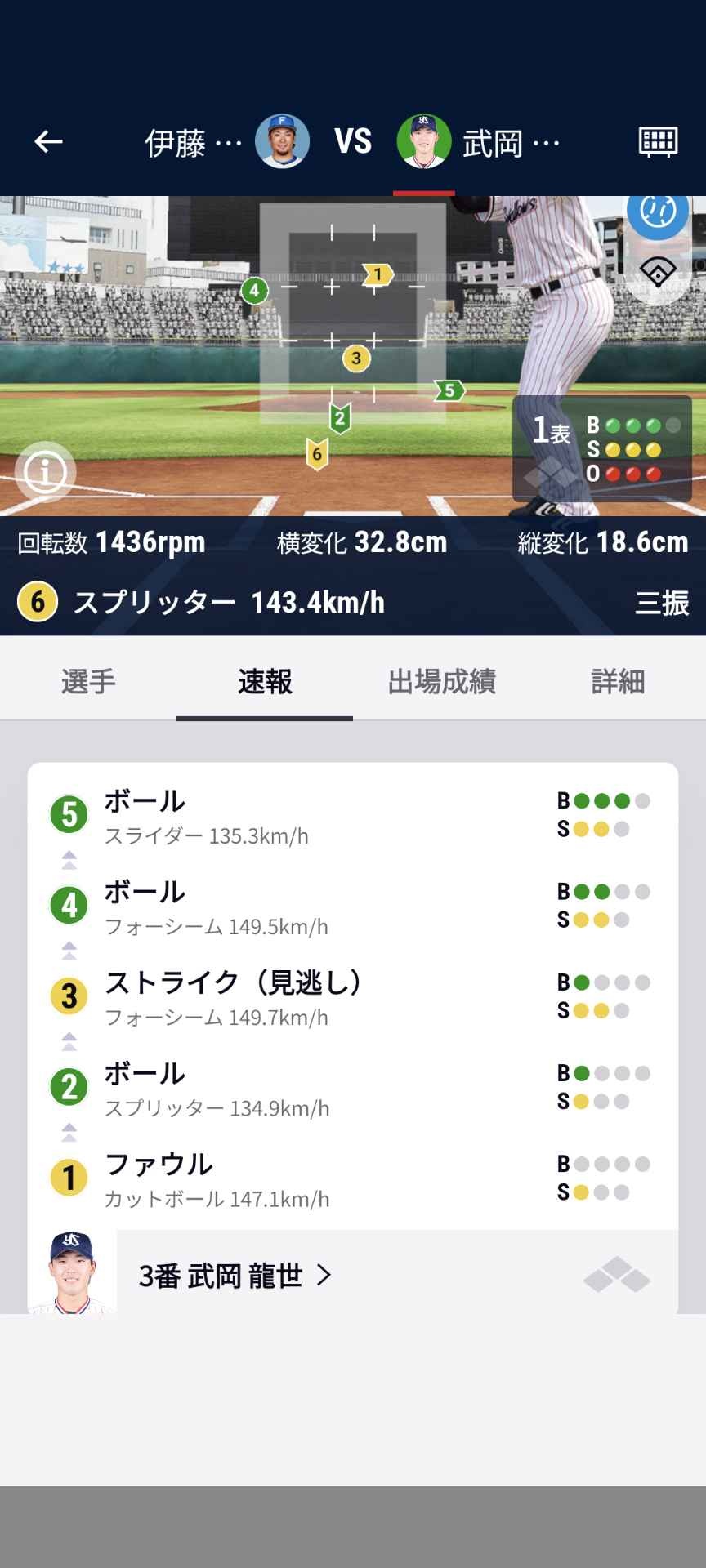Open the info icon on the pitch view
The image size is (706, 1568).
click(45, 471)
